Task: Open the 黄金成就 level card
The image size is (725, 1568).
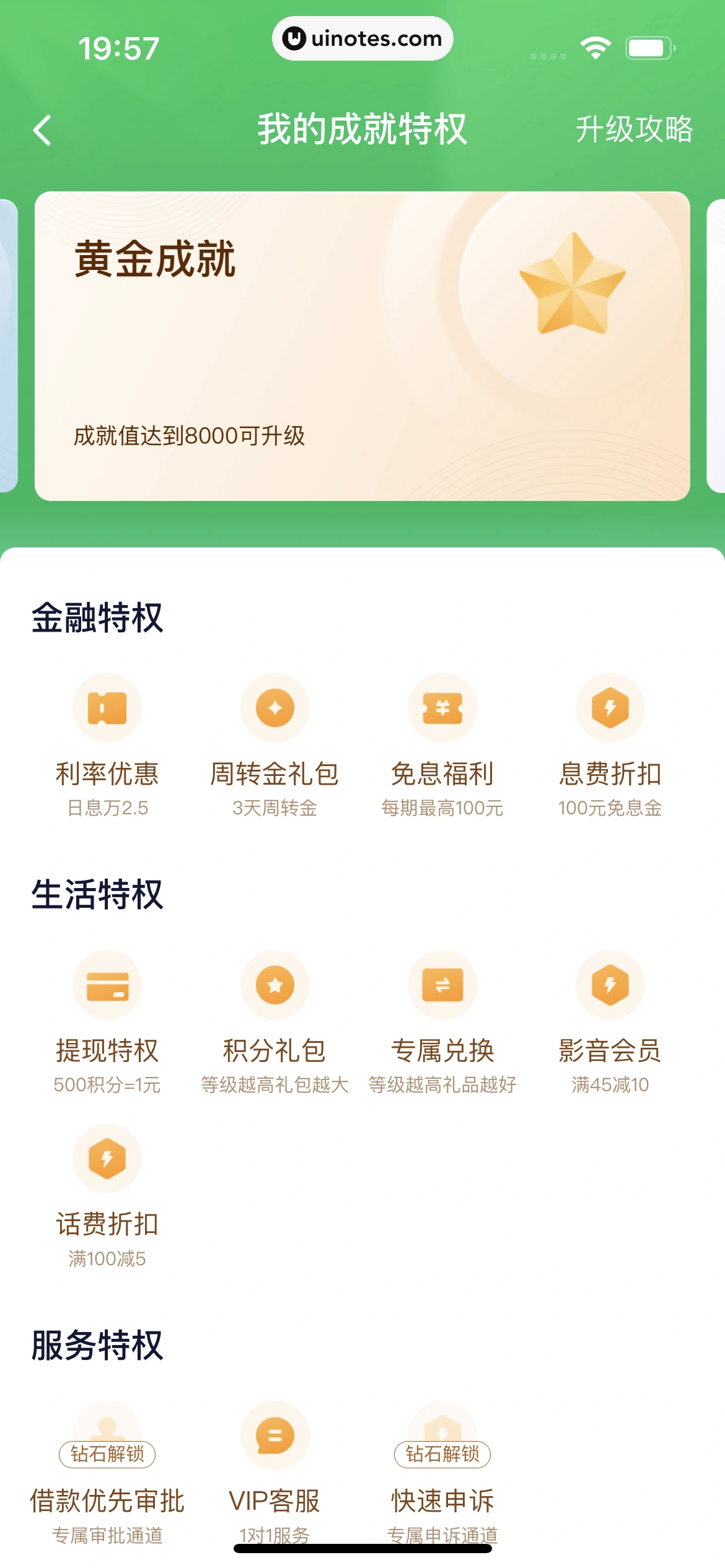Action: 362,346
